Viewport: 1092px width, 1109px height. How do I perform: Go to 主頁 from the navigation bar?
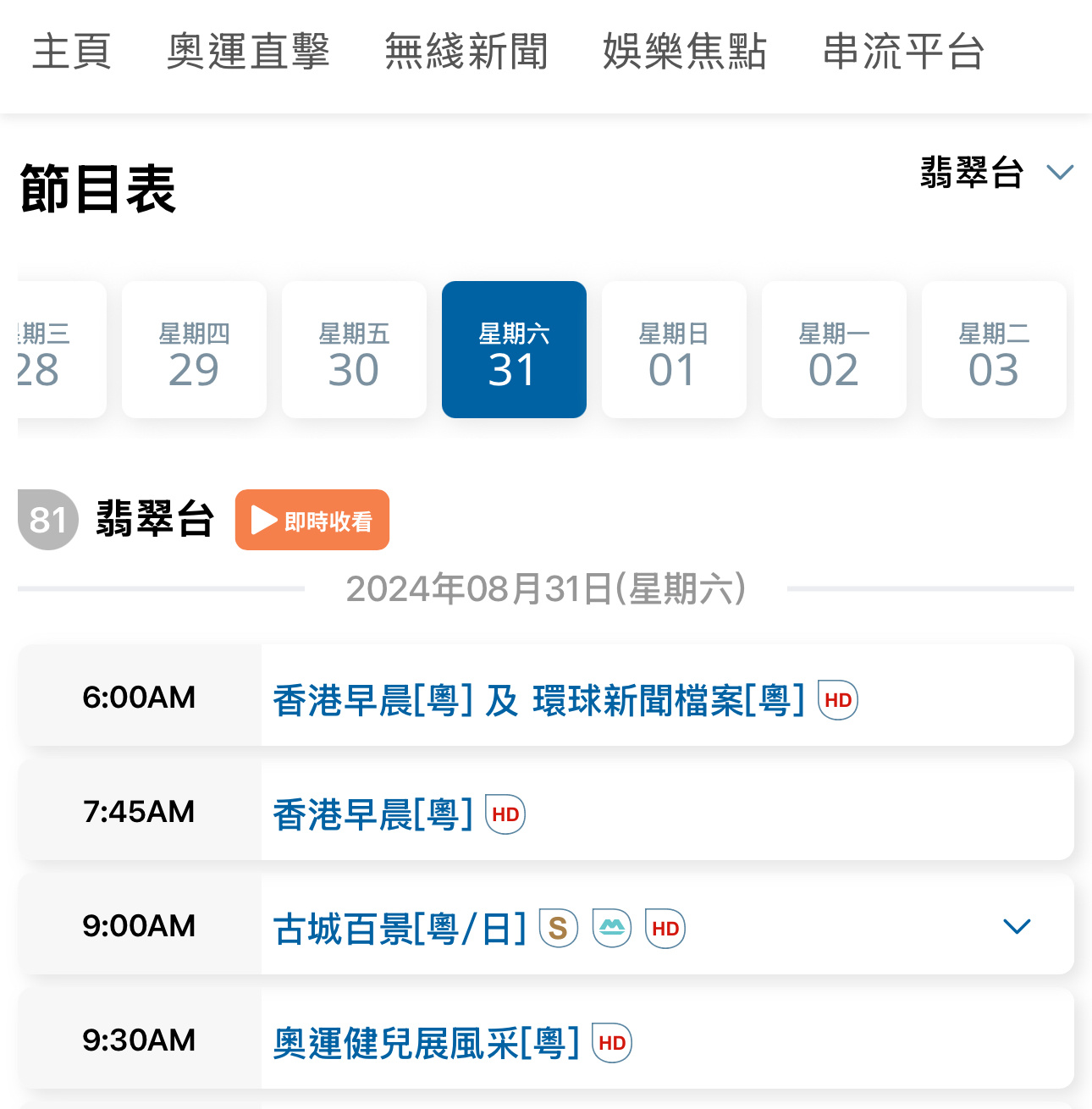click(x=71, y=52)
